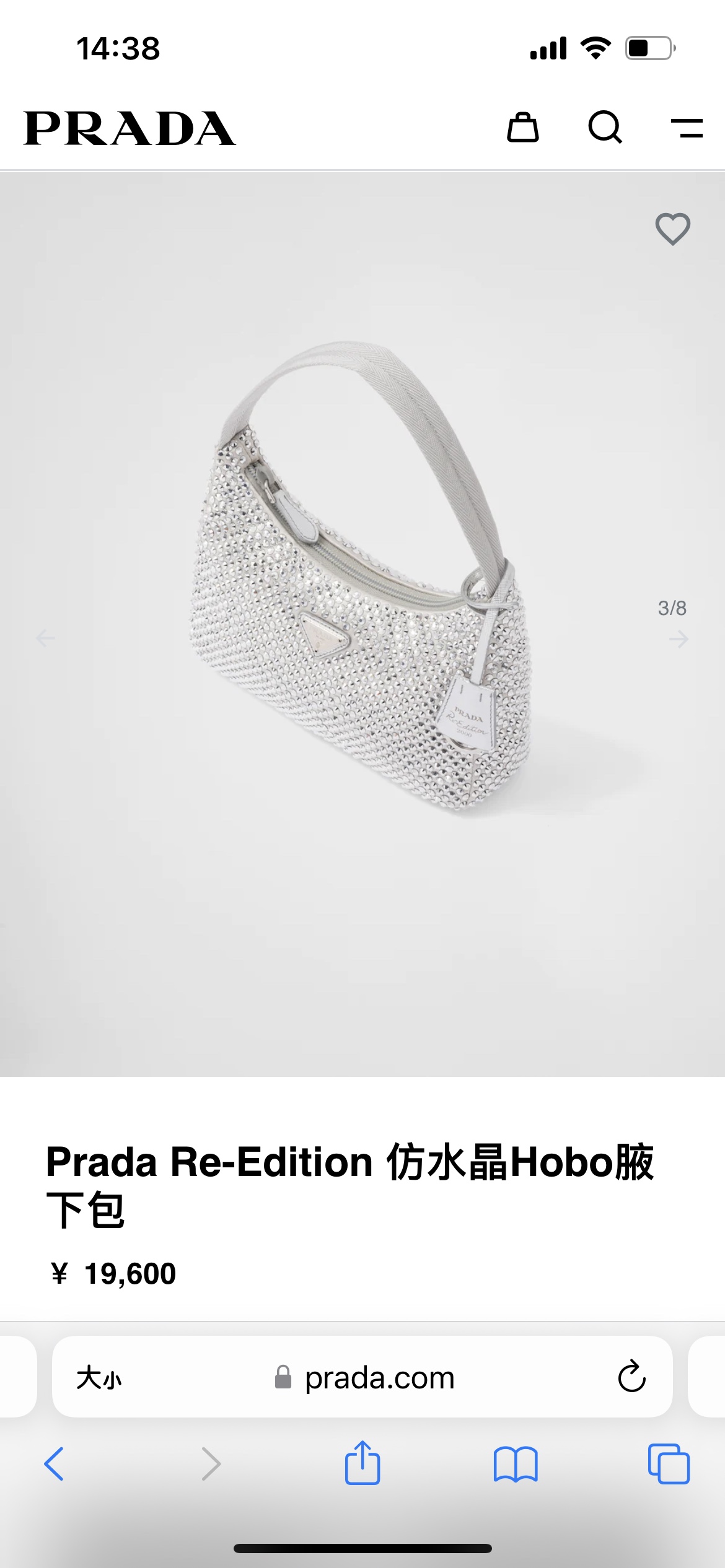The image size is (725, 1568).
Task: Show the next product image
Action: 679,638
